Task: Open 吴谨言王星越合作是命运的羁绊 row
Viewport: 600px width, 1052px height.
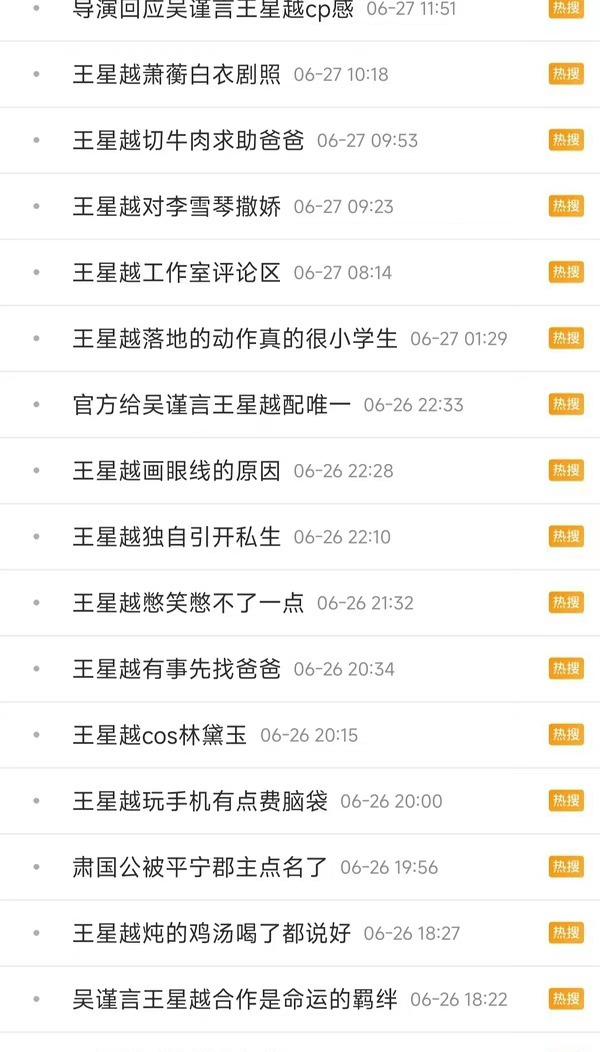Action: tap(234, 998)
